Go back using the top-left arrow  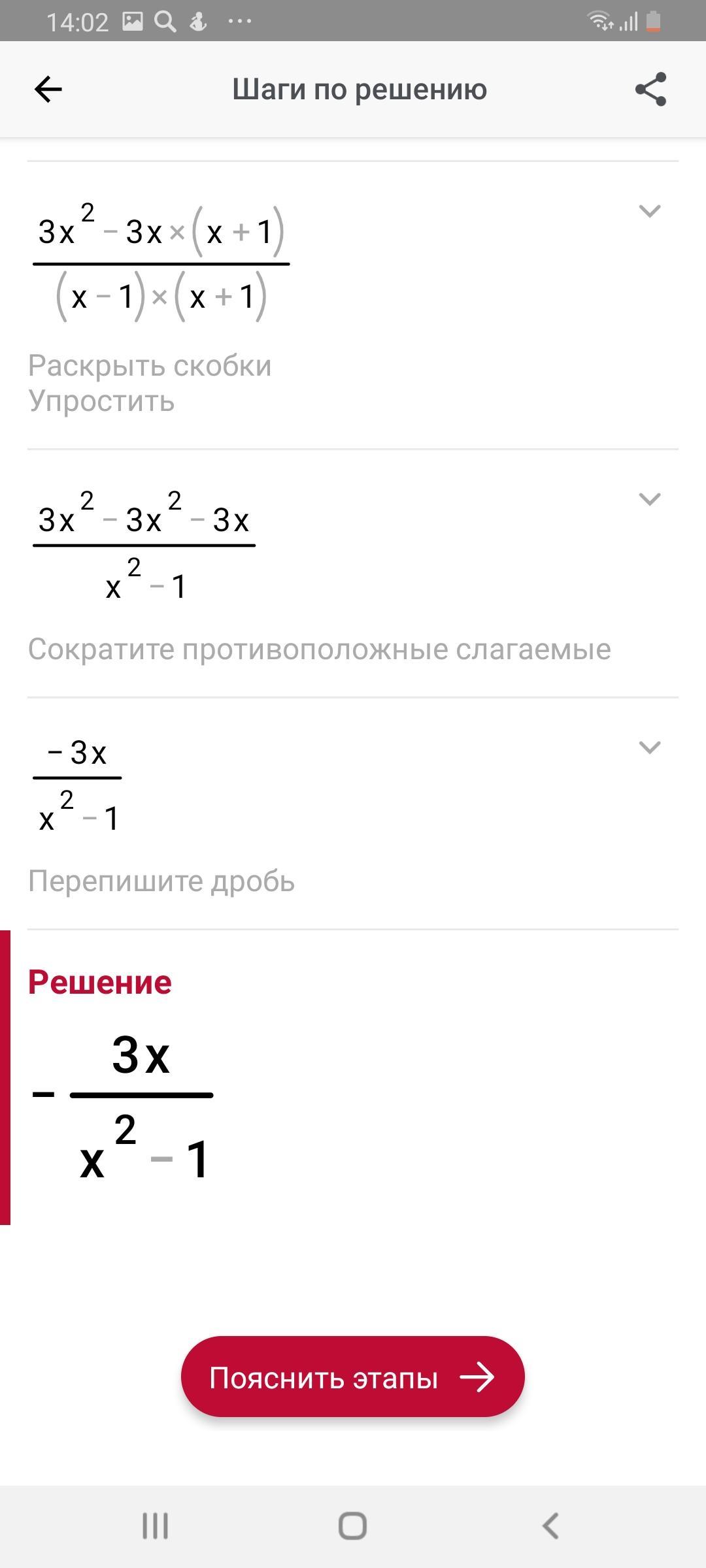point(48,90)
